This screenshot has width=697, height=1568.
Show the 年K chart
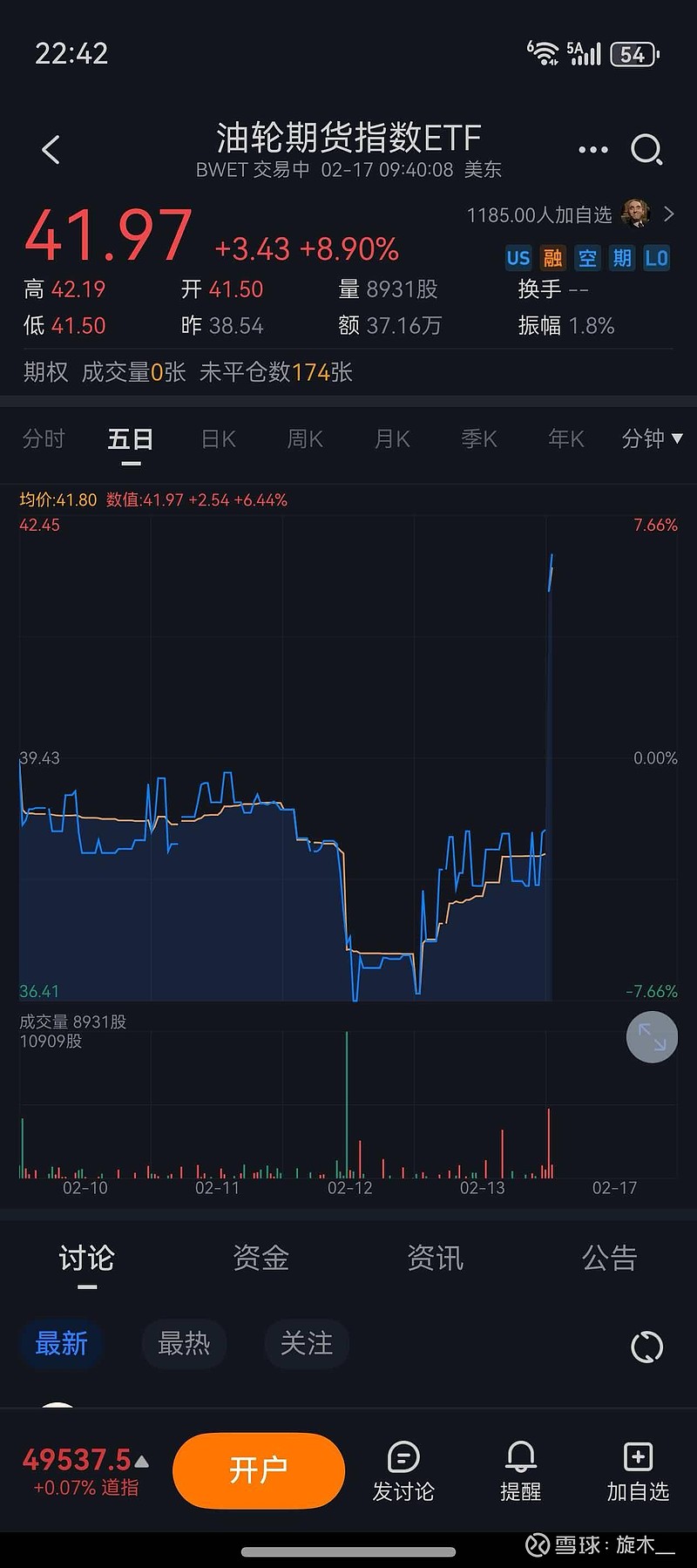(x=566, y=438)
